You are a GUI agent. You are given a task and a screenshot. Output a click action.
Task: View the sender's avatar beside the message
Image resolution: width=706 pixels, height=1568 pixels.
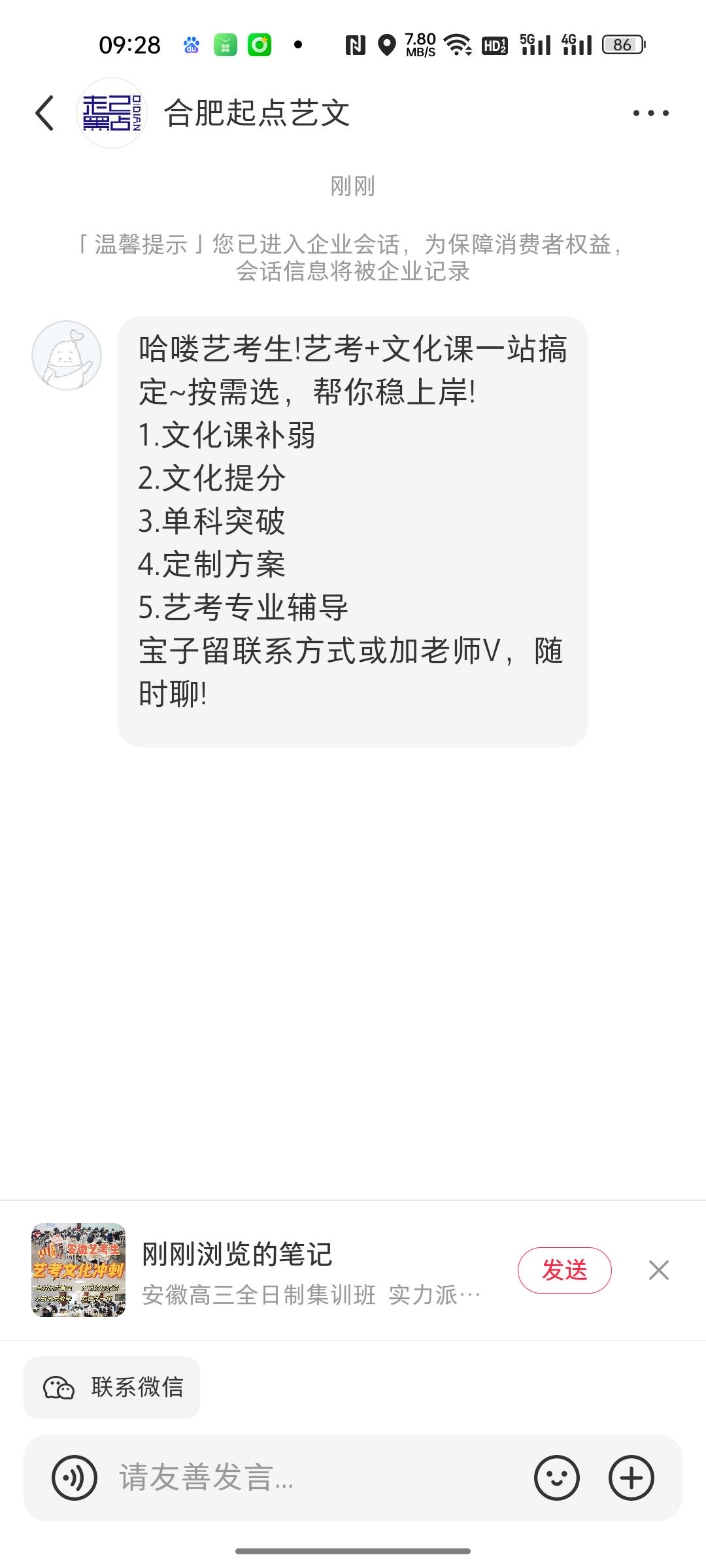(67, 355)
